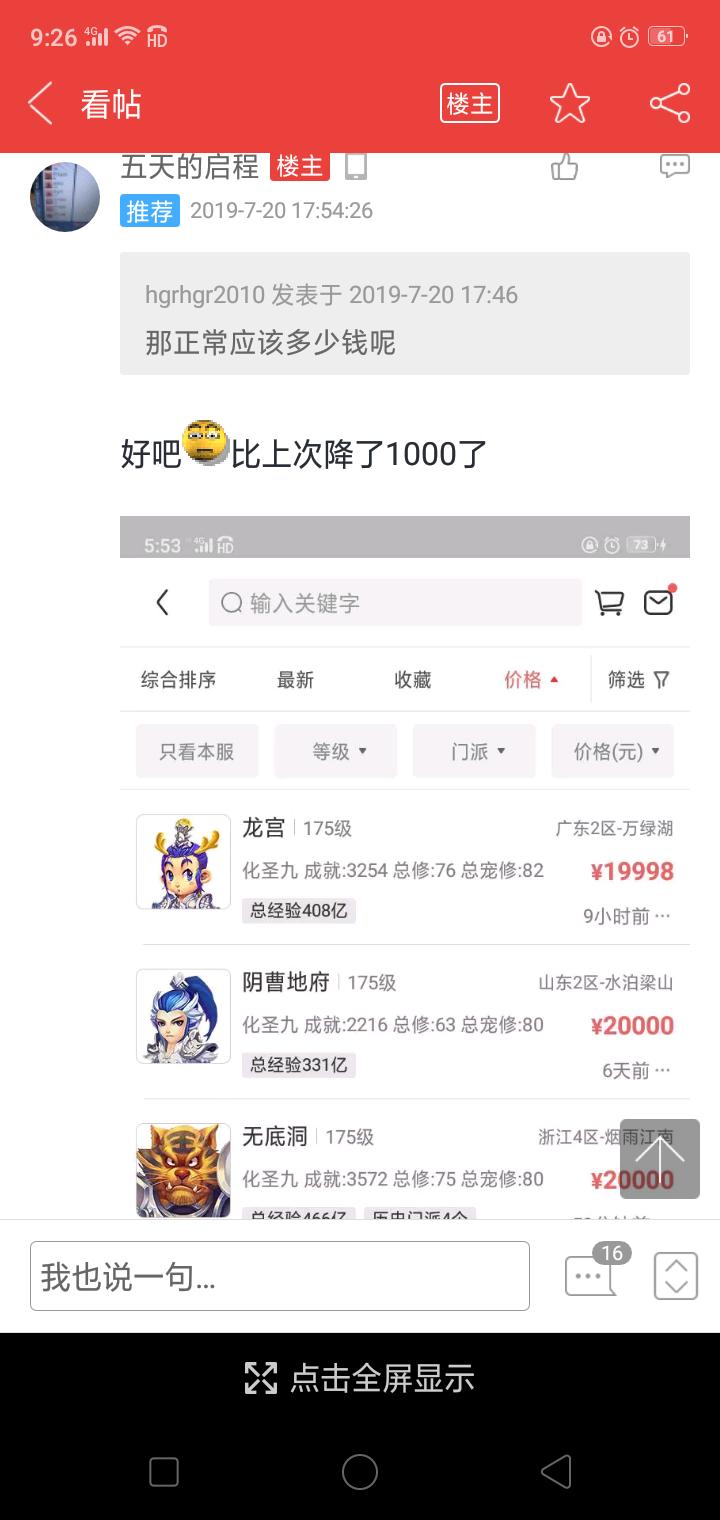Viewport: 720px width, 1520px height.
Task: Reply to 五天的启程's post via comment icon
Action: 674,166
